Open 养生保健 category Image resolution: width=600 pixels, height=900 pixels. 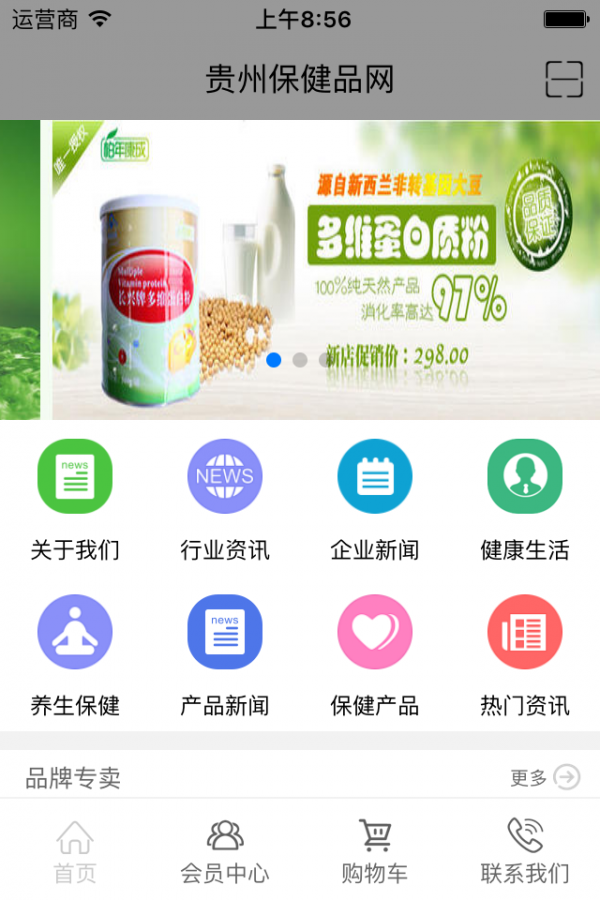[75, 655]
